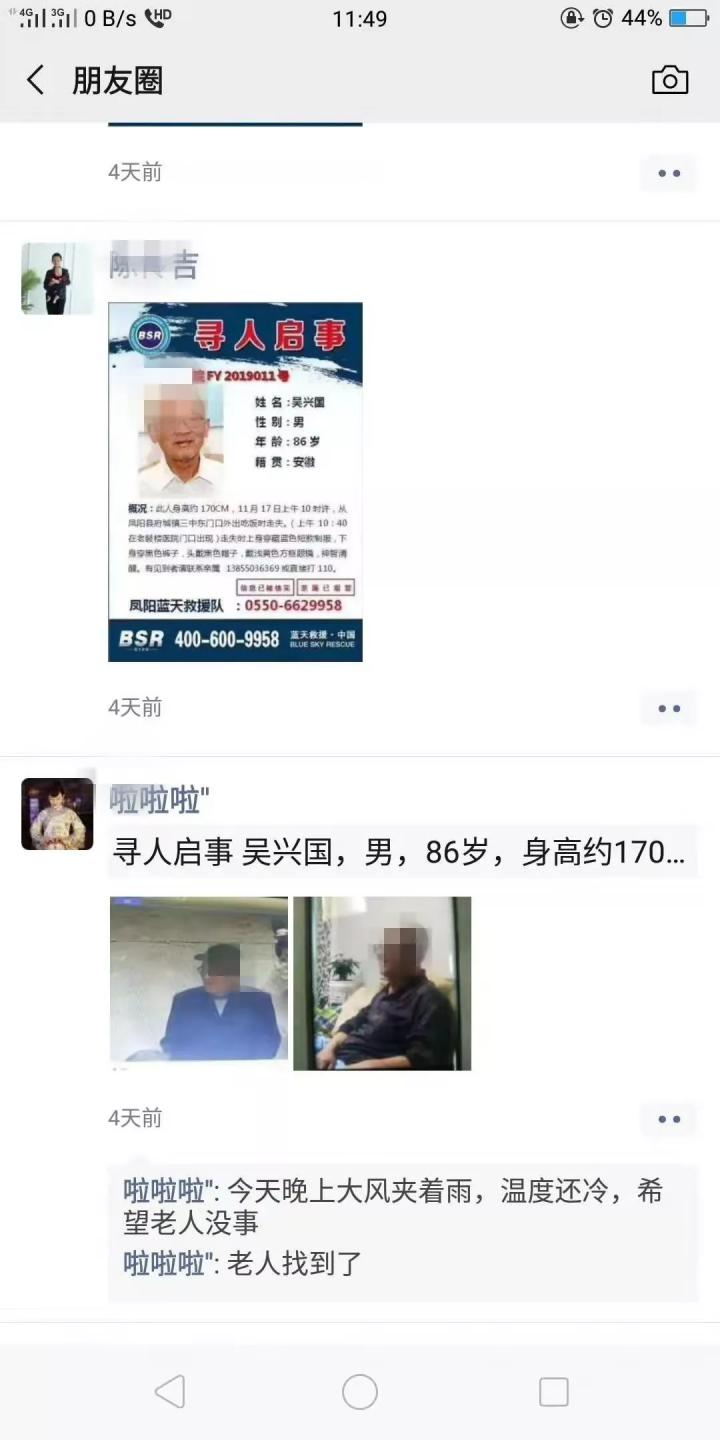
Task: Open the more options under 啦啦啦's post
Action: coord(669,1119)
